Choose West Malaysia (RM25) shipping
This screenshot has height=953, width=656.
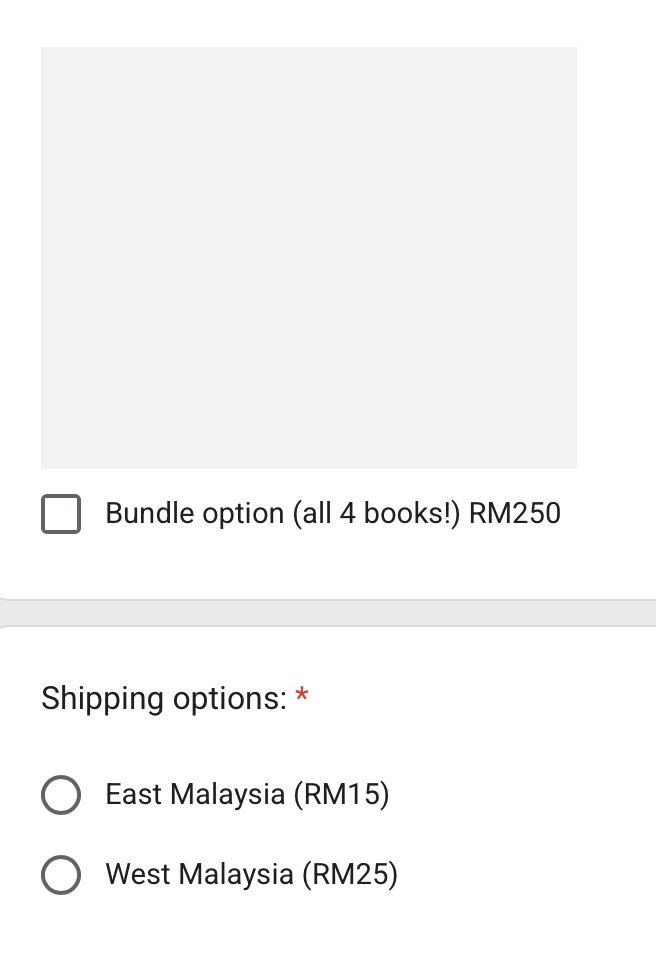pyautogui.click(x=61, y=875)
